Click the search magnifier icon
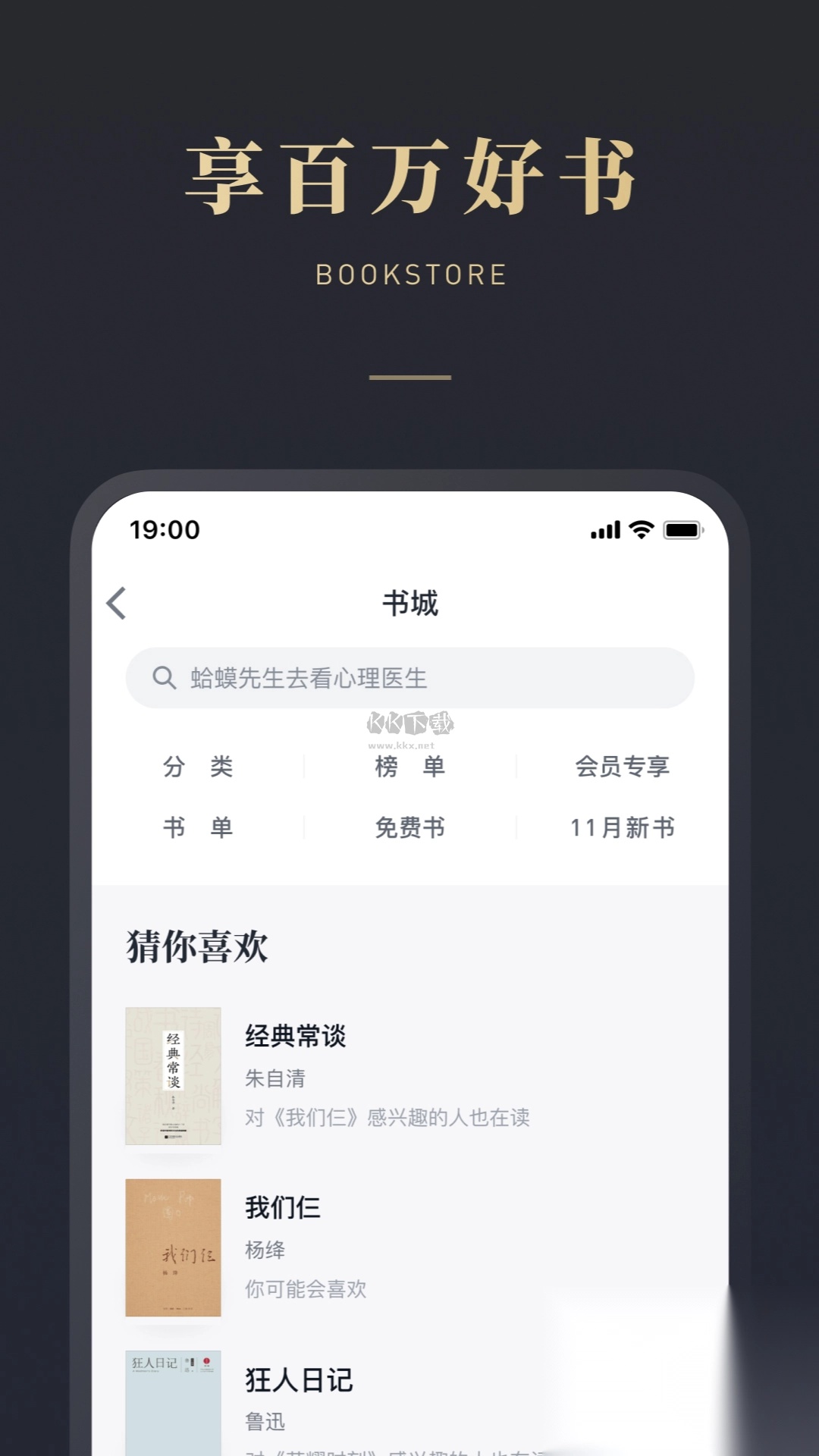819x1456 pixels. tap(165, 677)
